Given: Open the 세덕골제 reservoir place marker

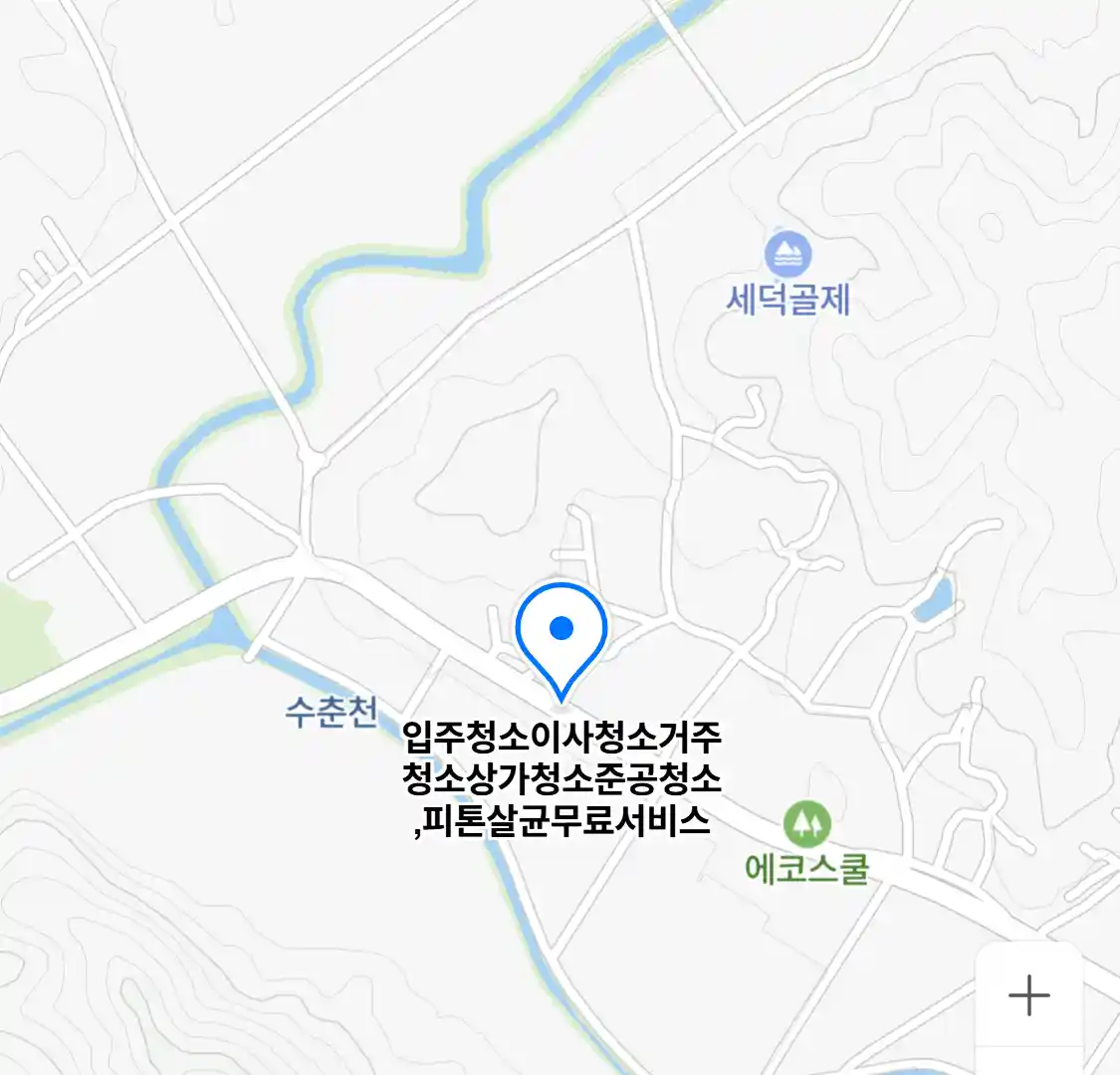Looking at the screenshot, I should pos(788,256).
